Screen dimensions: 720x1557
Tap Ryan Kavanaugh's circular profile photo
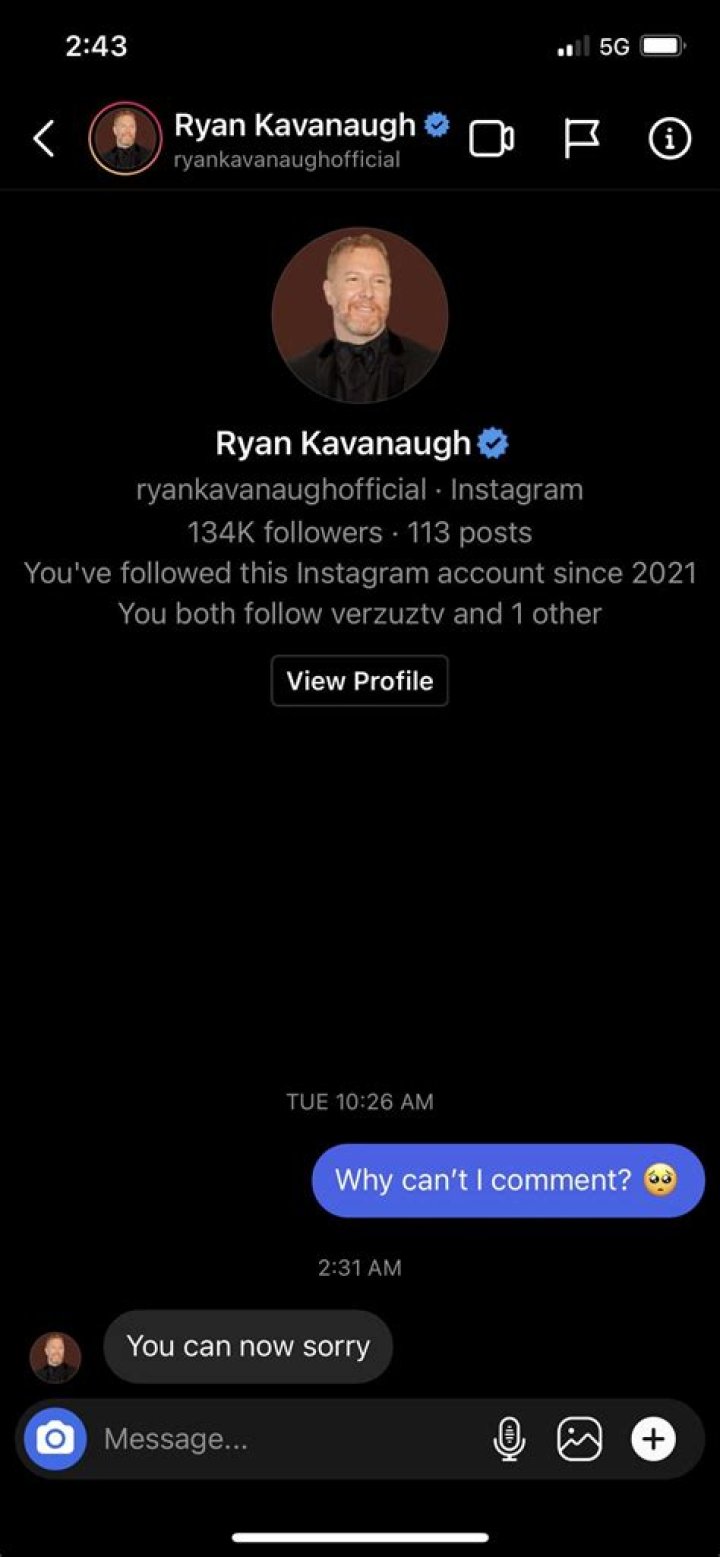click(x=124, y=140)
